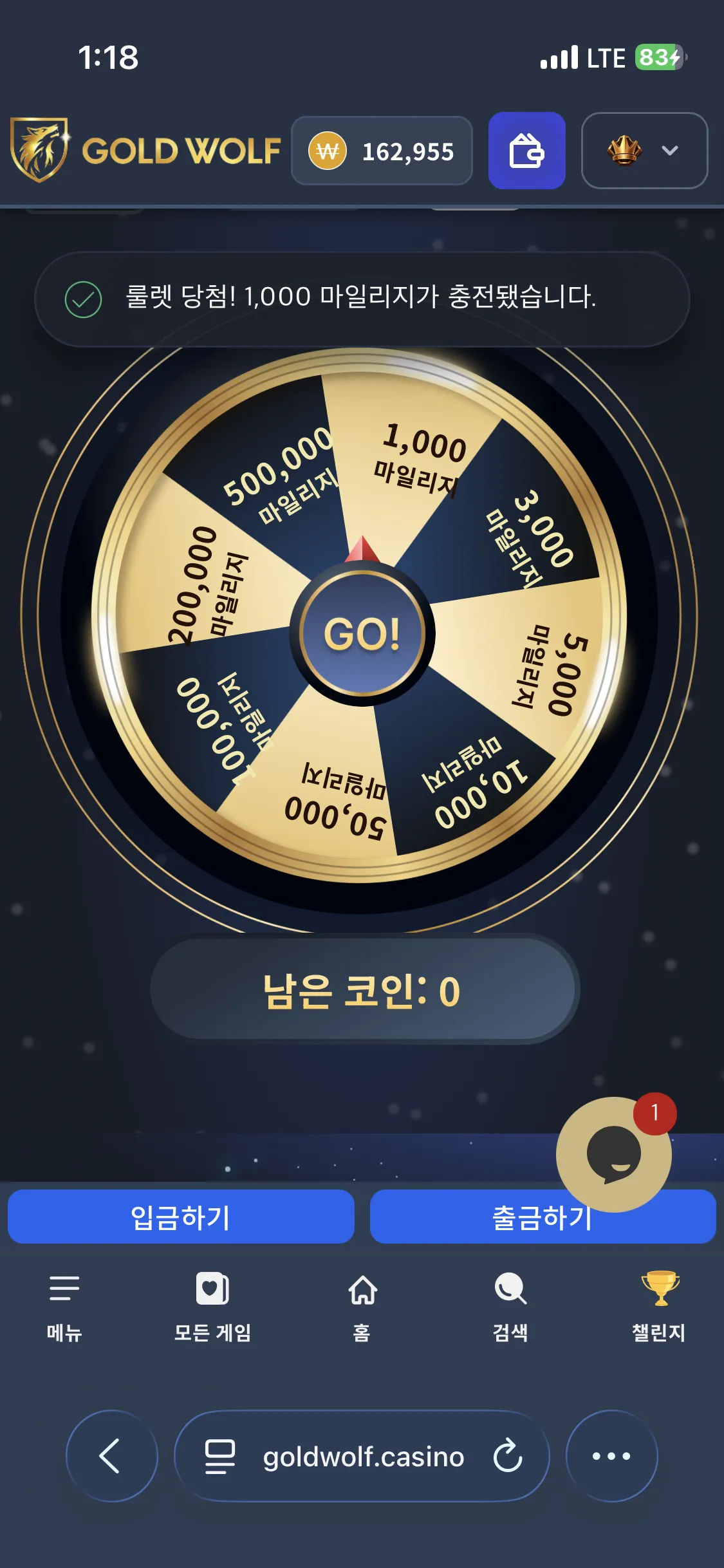Tap the goldwolf.casino address bar
Image resolution: width=724 pixels, height=1568 pixels.
pyautogui.click(x=362, y=1456)
